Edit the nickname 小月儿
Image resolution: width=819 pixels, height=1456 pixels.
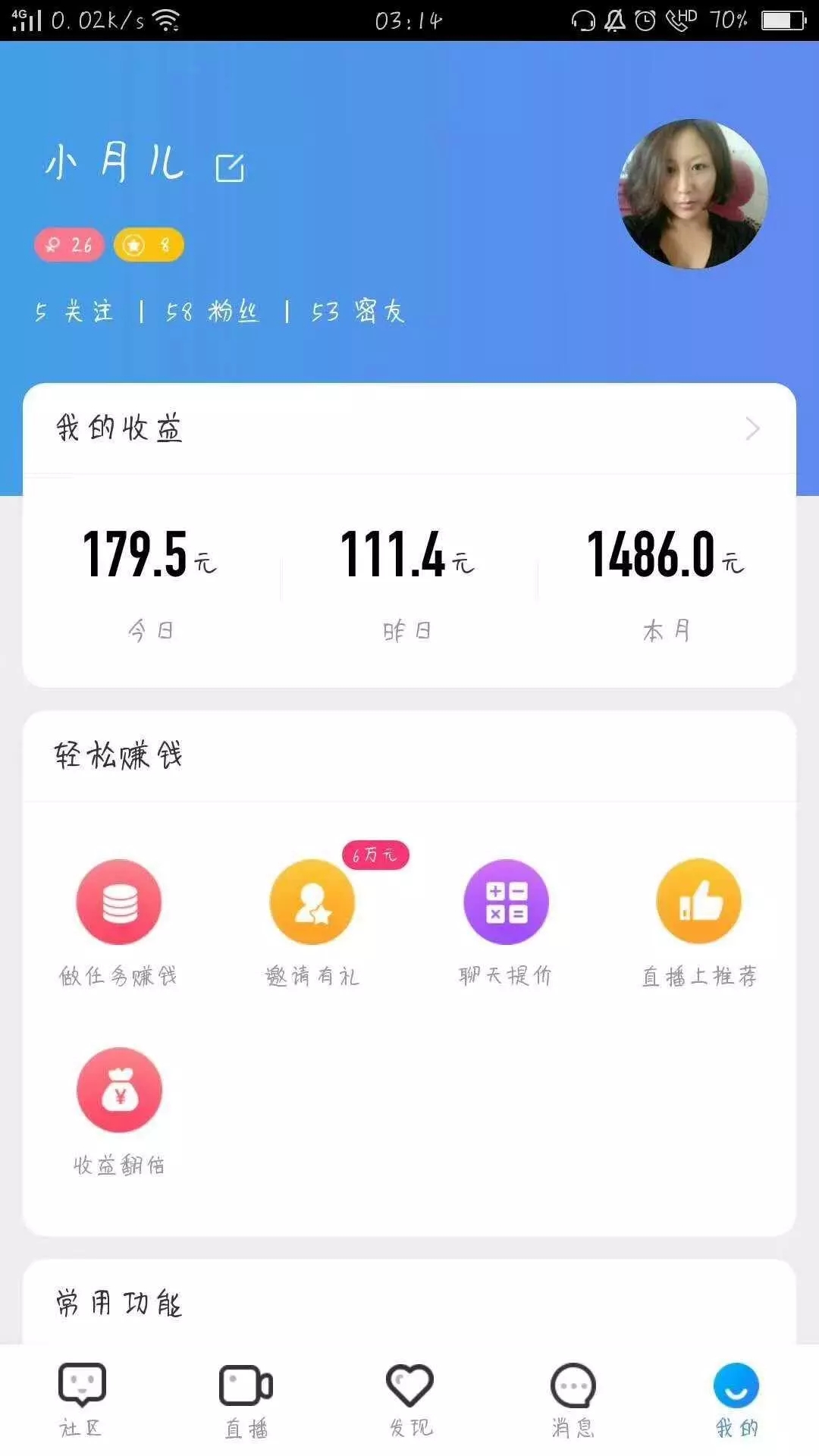230,168
